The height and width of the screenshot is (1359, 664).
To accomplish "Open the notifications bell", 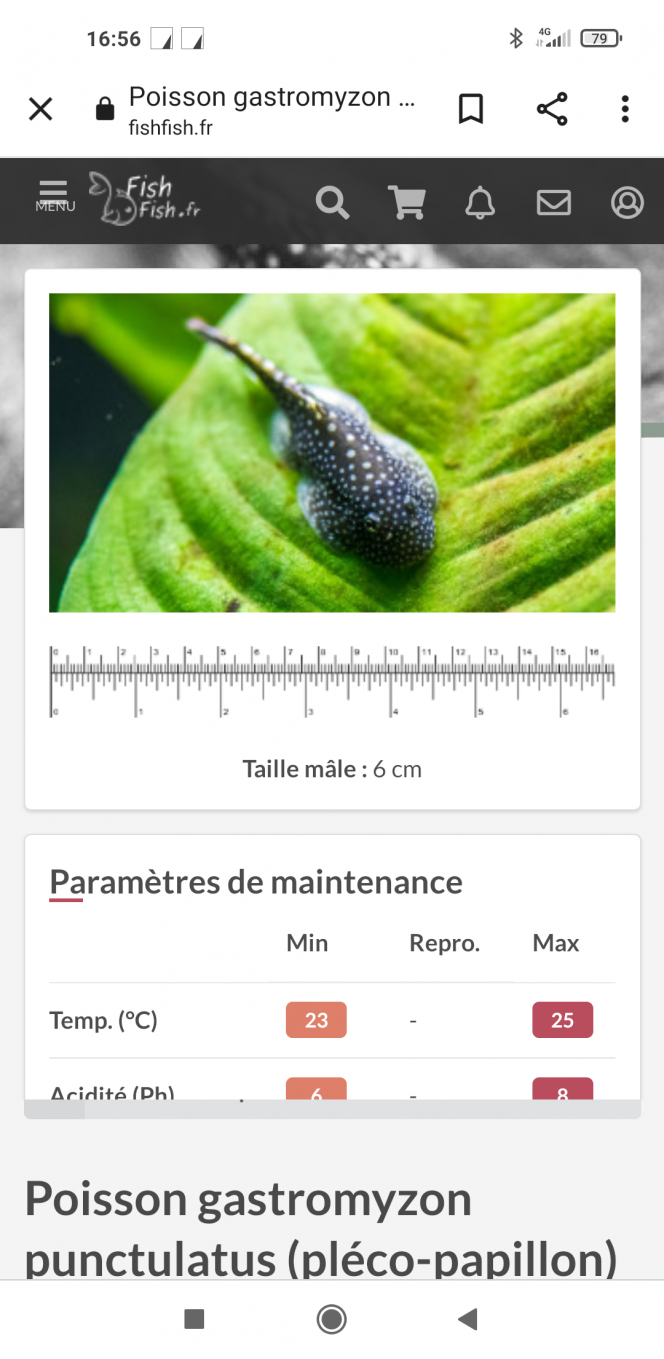I will tap(480, 203).
